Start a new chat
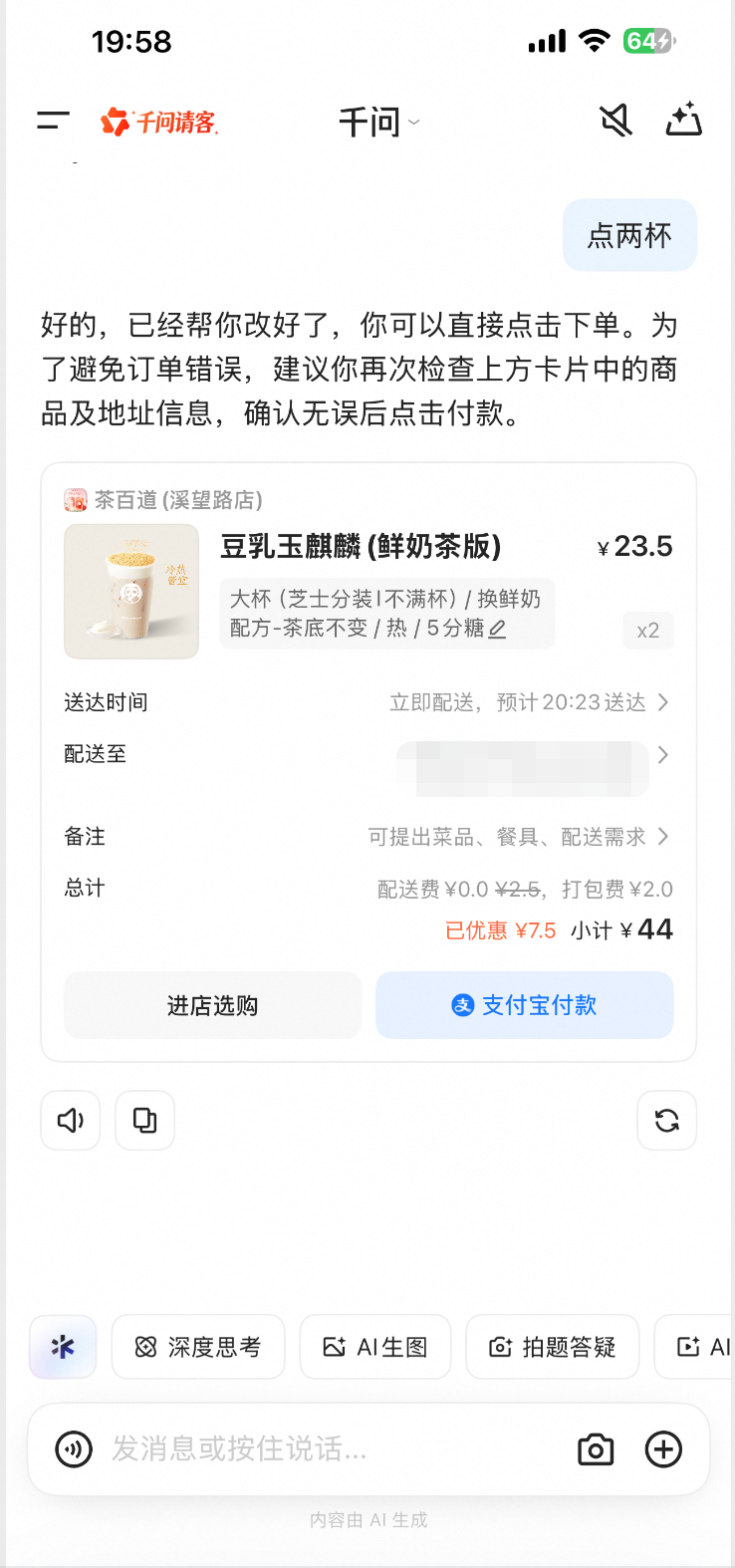Screen dimensions: 735x1568 684,121
